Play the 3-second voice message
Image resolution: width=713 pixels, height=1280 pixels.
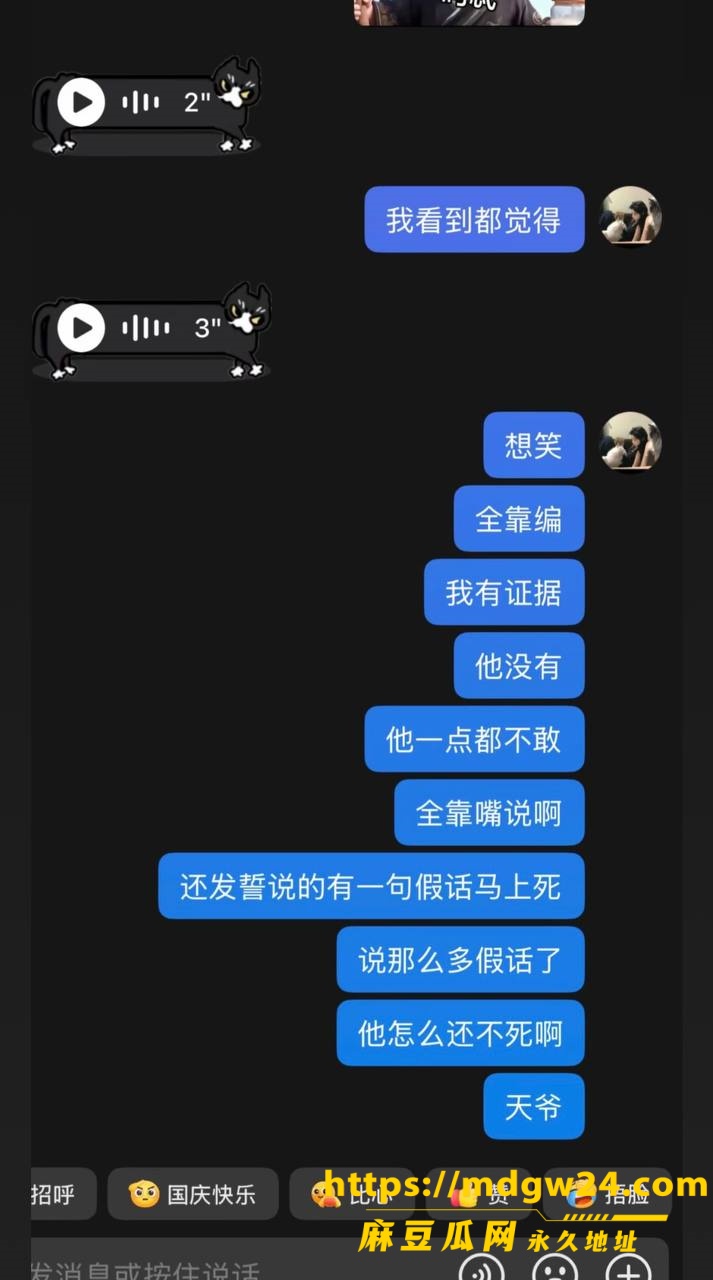point(81,328)
